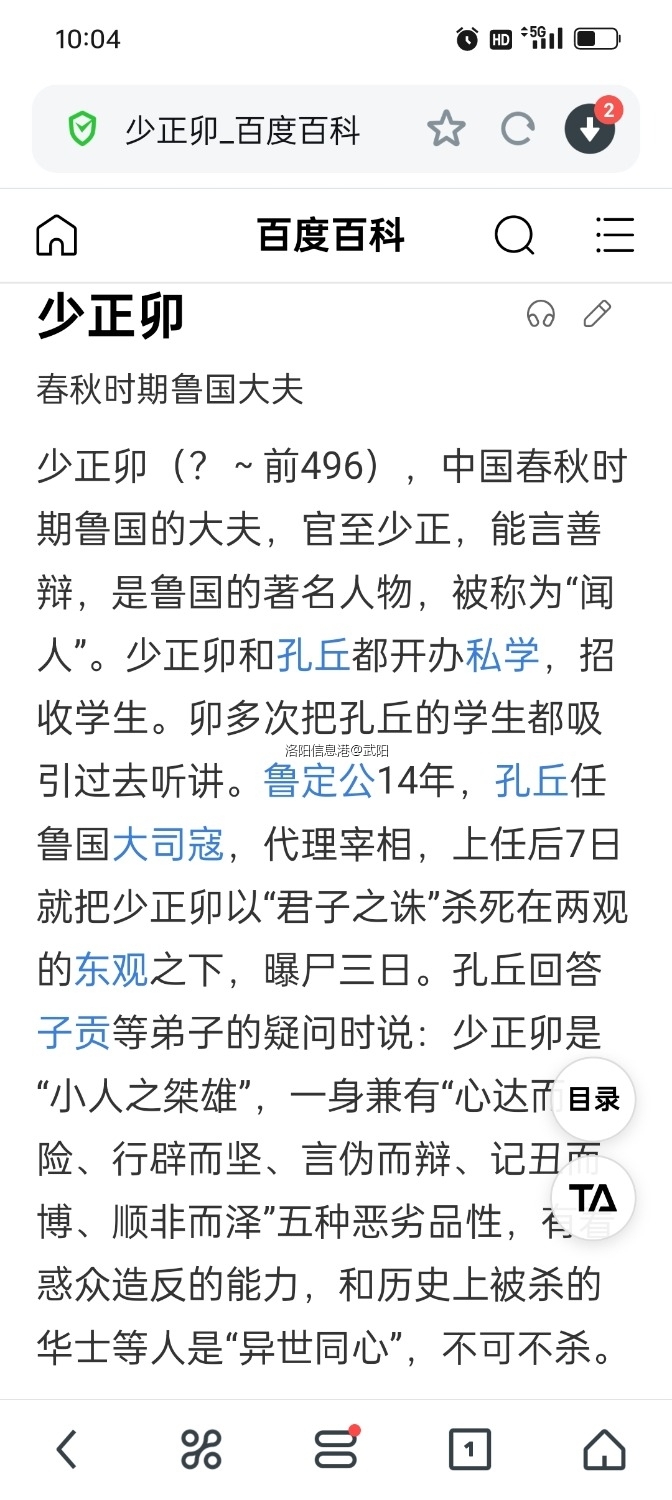
Task: Reload the current page
Action: coord(517,129)
